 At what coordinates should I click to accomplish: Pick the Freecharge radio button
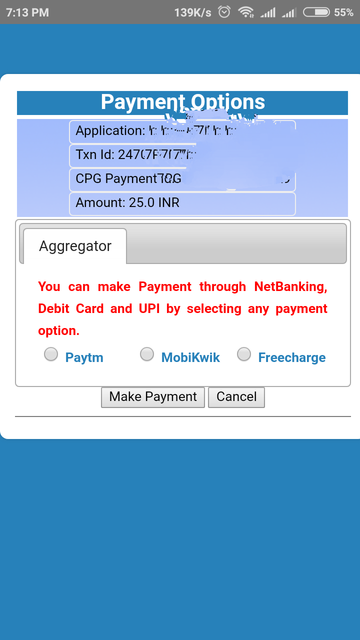point(244,354)
